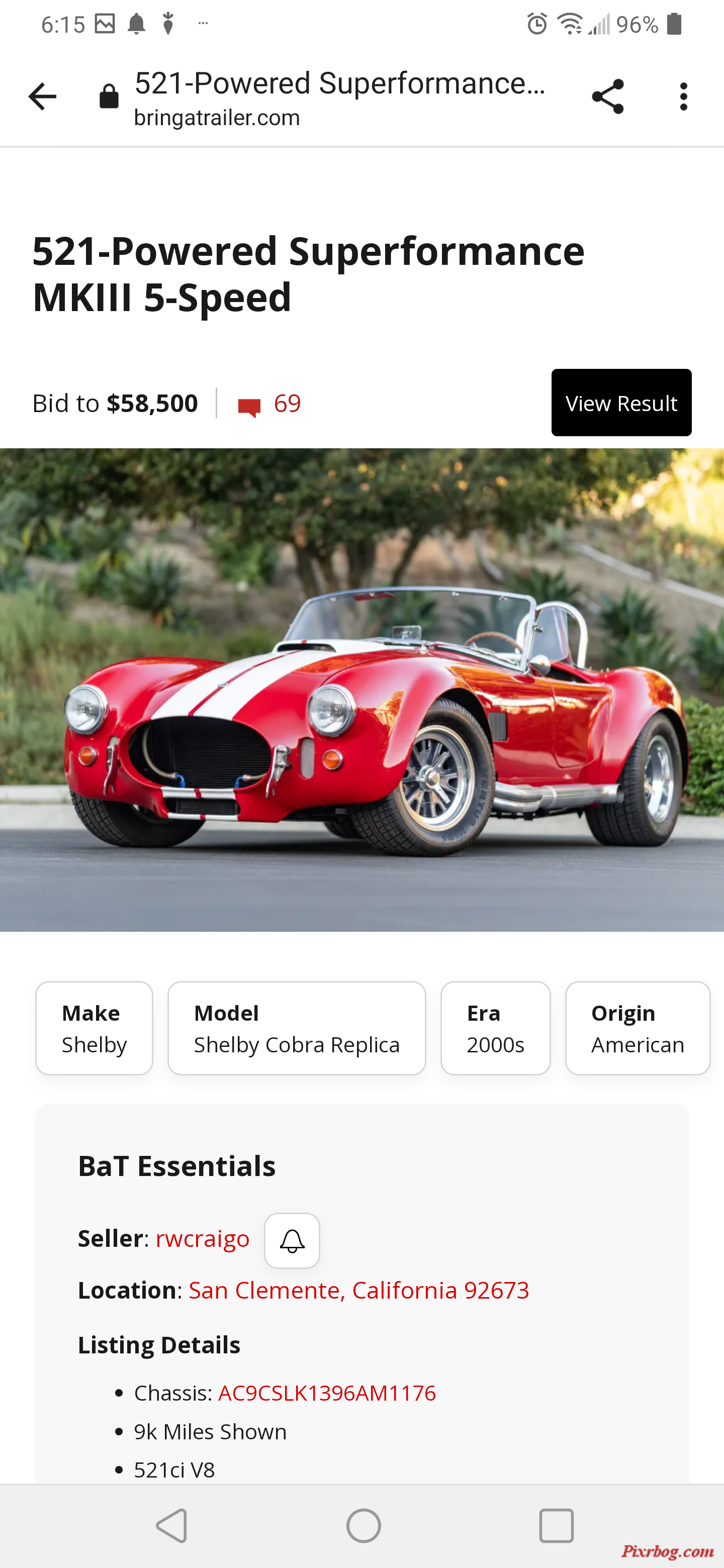This screenshot has height=1568, width=724.
Task: Open the Cobra listing photo
Action: pyautogui.click(x=361, y=690)
